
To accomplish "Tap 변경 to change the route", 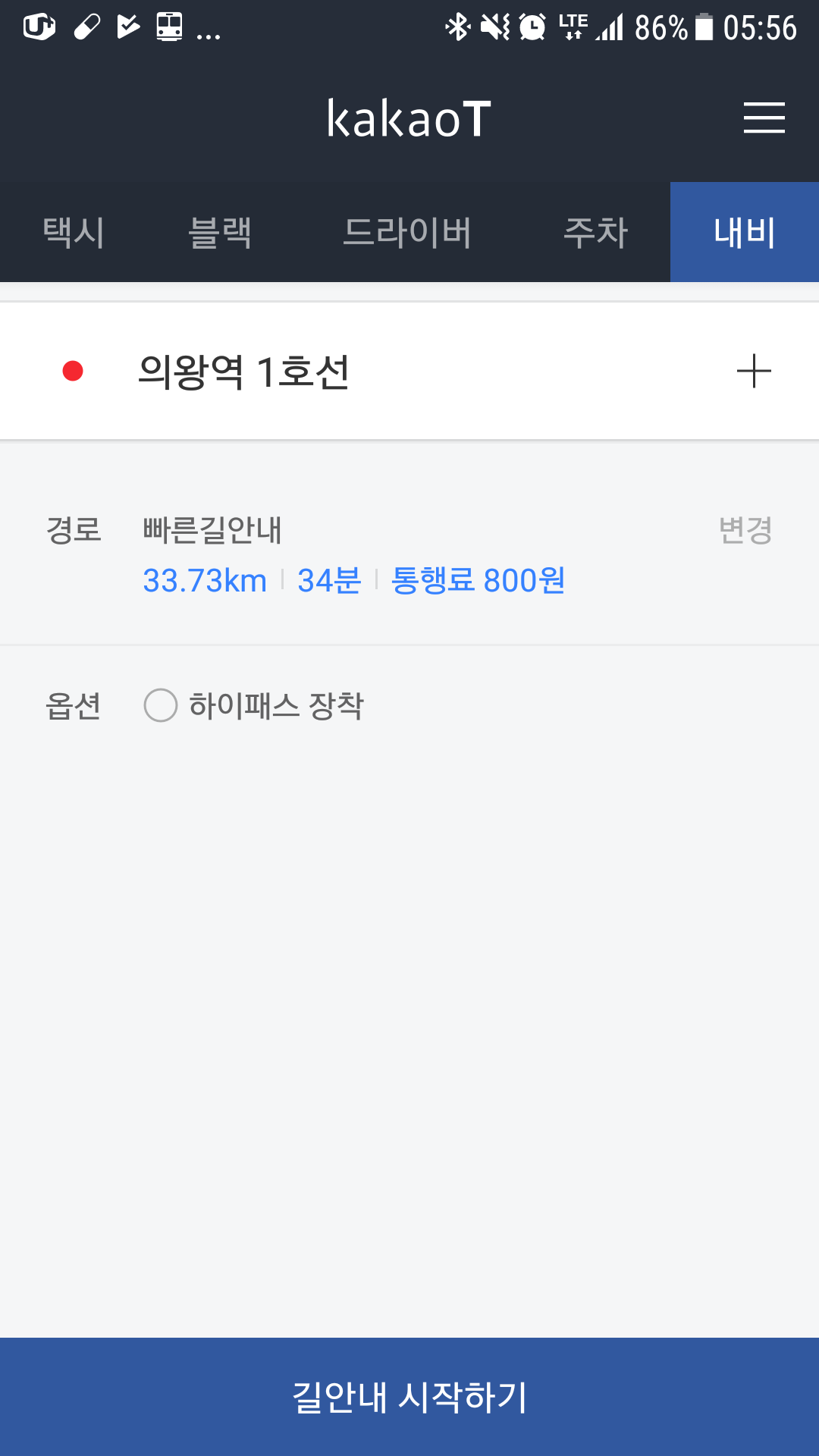I will (x=745, y=529).
